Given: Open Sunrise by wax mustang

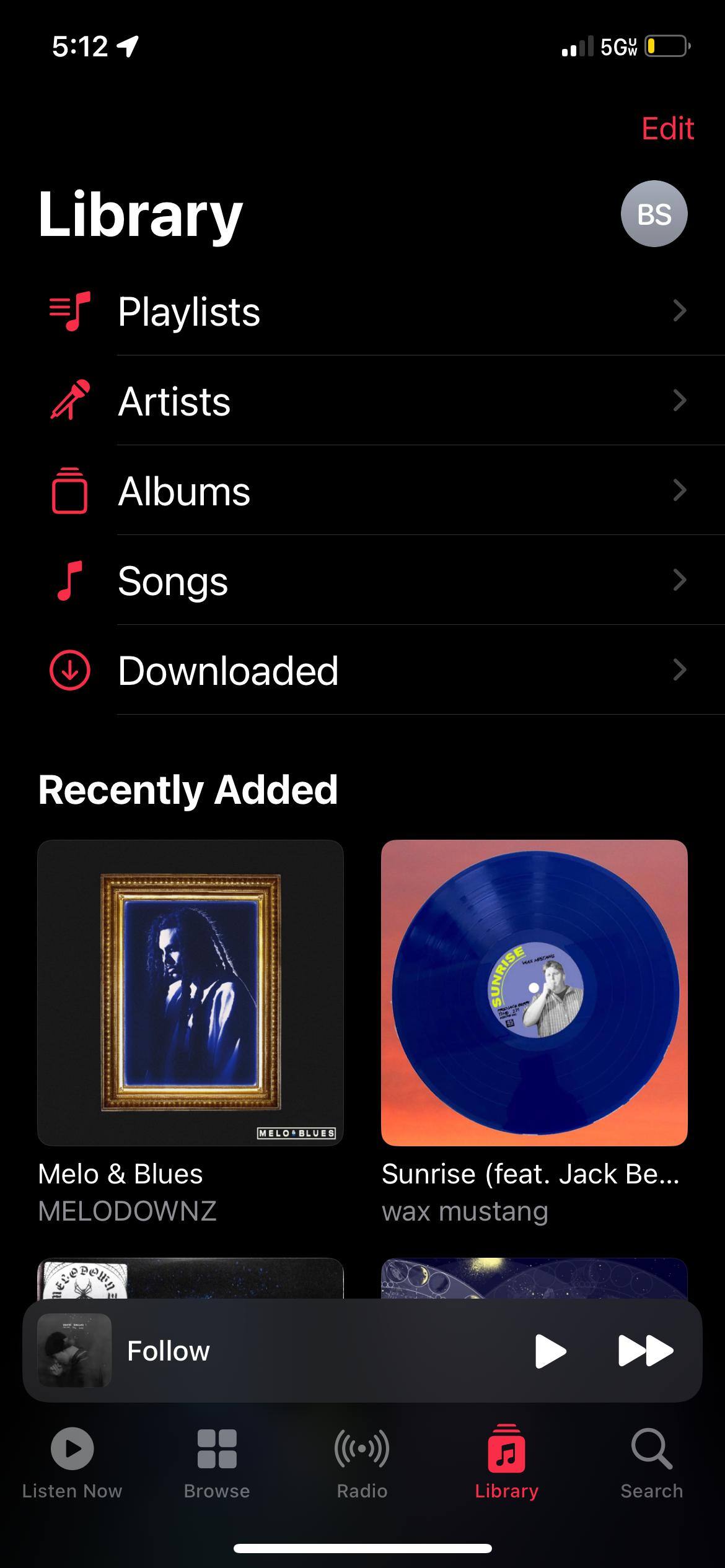Looking at the screenshot, I should click(534, 992).
